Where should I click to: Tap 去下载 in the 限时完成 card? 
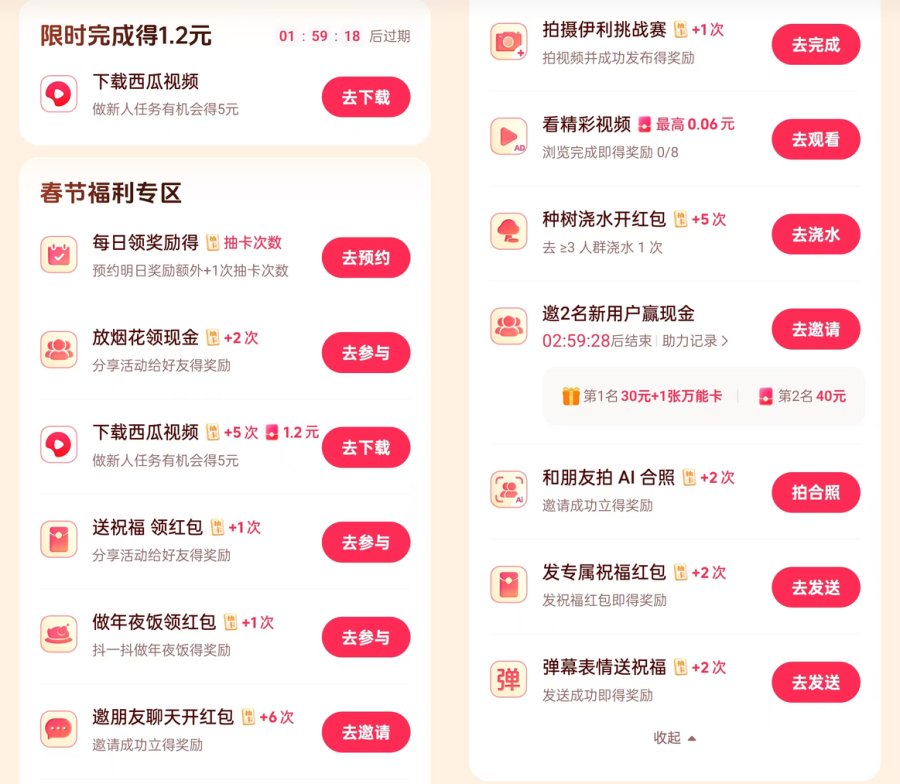point(365,97)
